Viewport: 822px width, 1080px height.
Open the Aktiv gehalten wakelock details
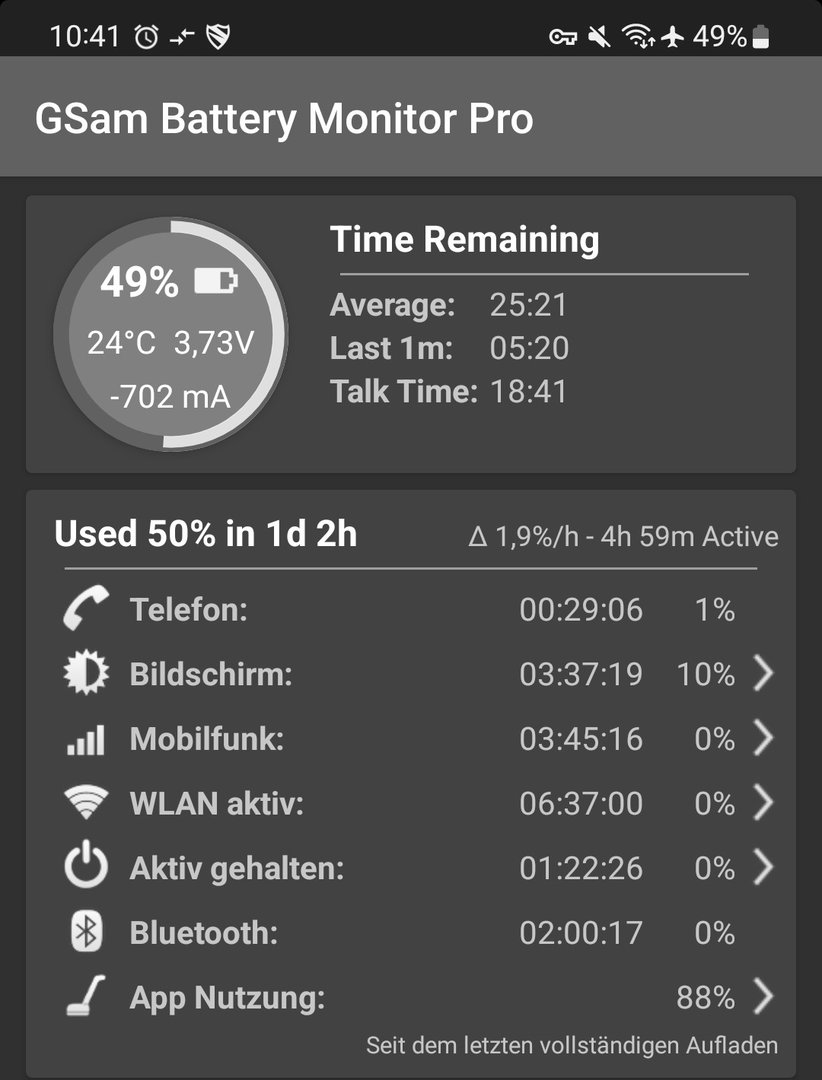[763, 868]
